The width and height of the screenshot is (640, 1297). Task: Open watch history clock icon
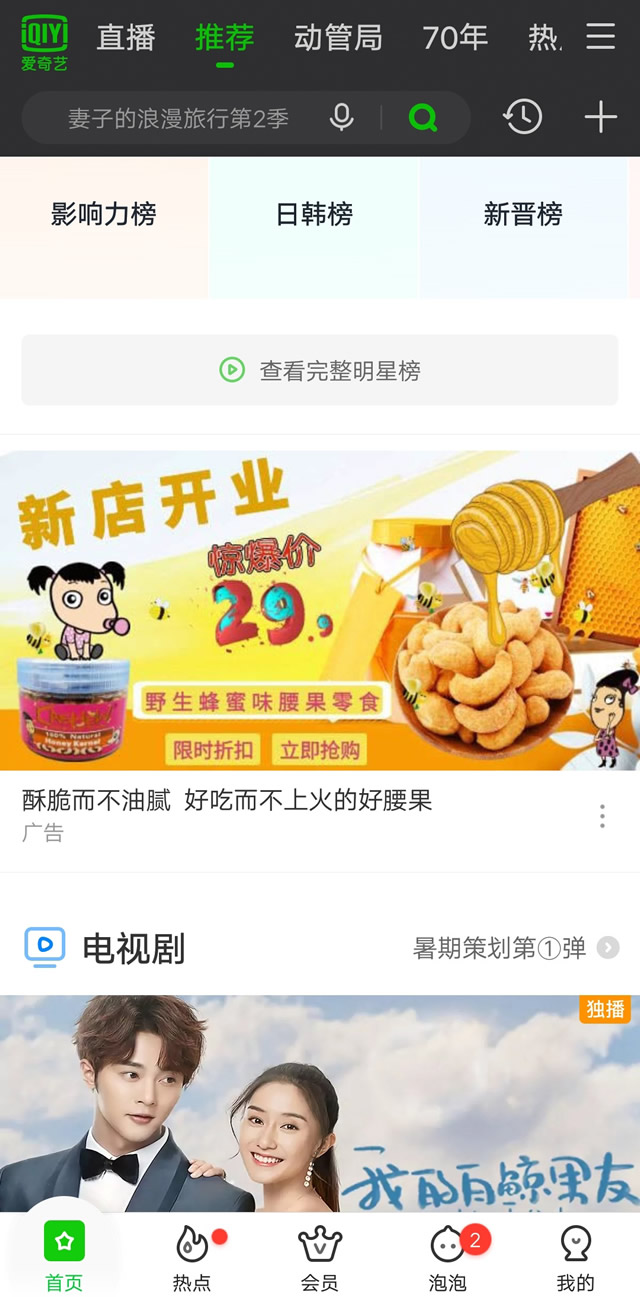522,118
